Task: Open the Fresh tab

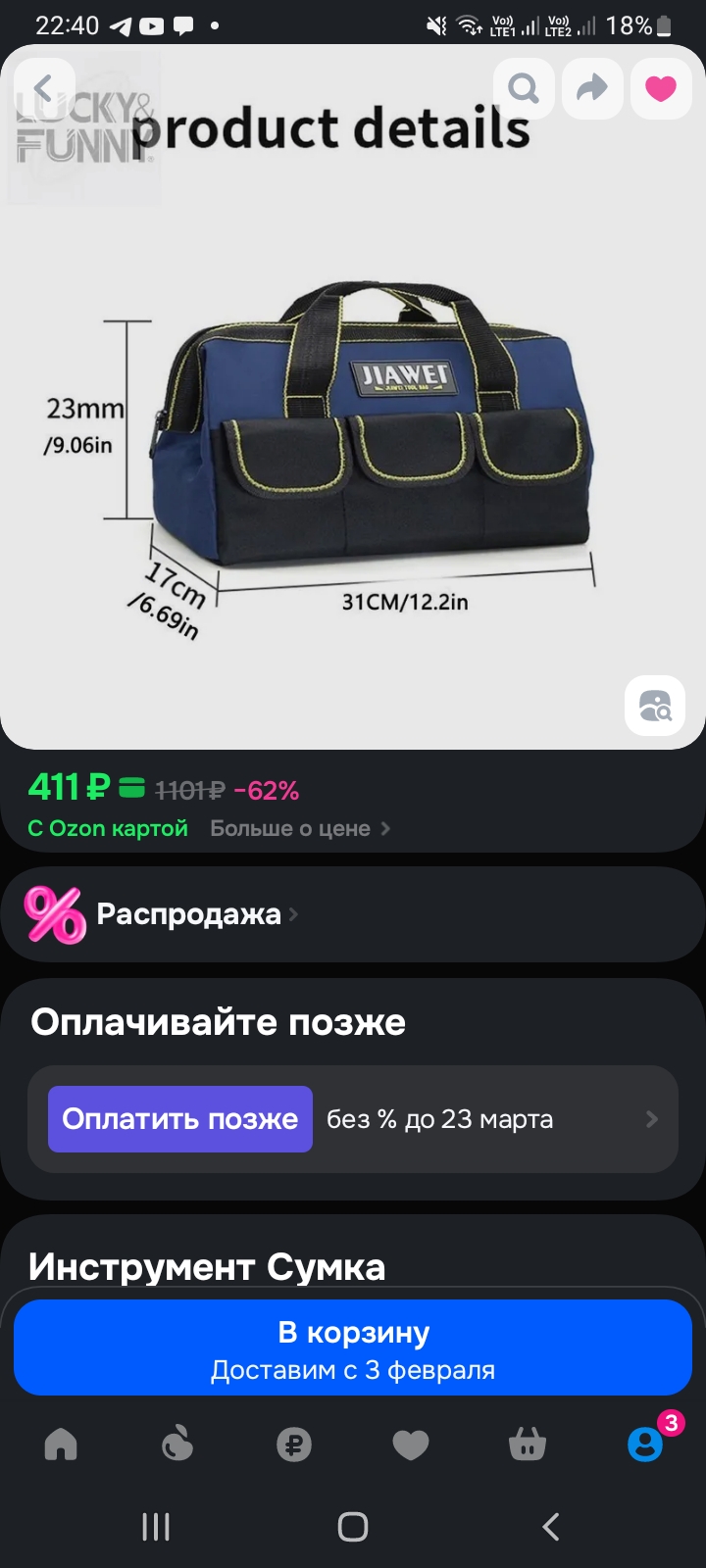Action: (x=177, y=1444)
